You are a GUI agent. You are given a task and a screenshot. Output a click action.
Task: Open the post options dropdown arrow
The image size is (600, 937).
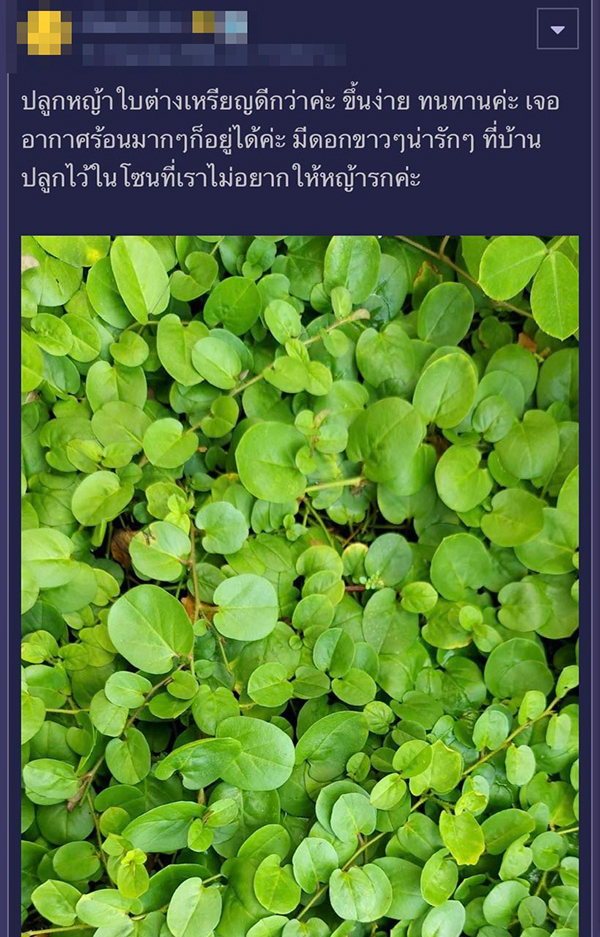(x=557, y=29)
